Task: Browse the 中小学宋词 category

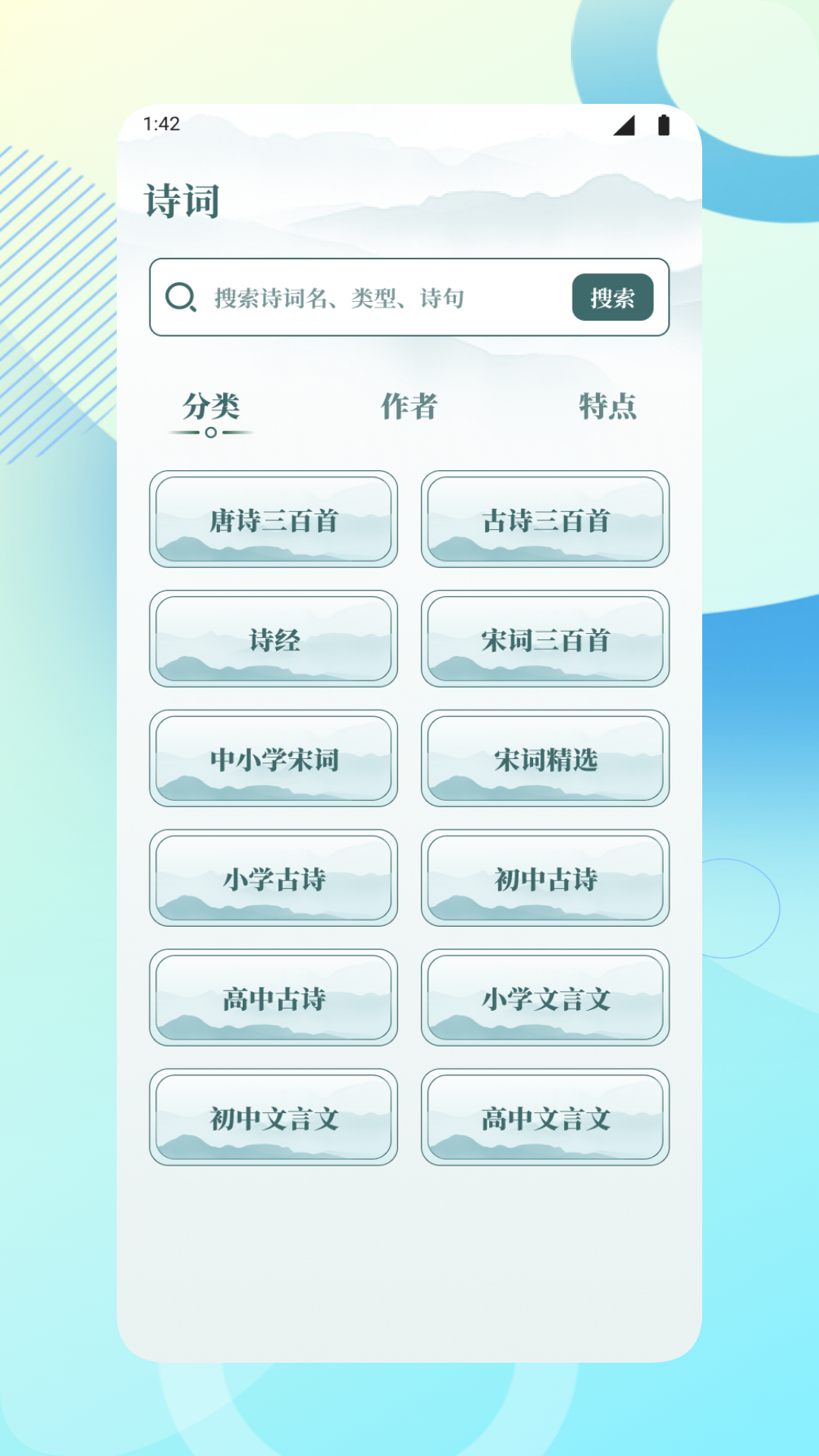Action: coord(273,758)
